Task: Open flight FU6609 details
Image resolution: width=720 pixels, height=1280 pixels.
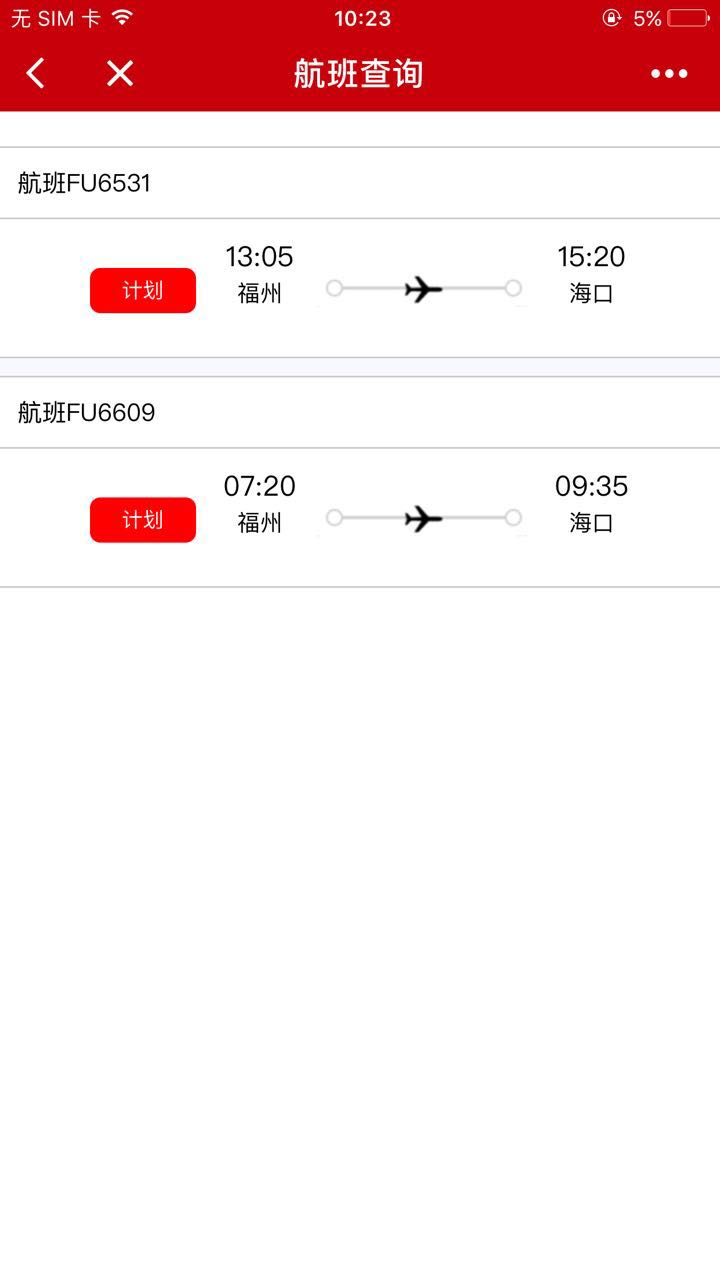Action: pos(360,517)
